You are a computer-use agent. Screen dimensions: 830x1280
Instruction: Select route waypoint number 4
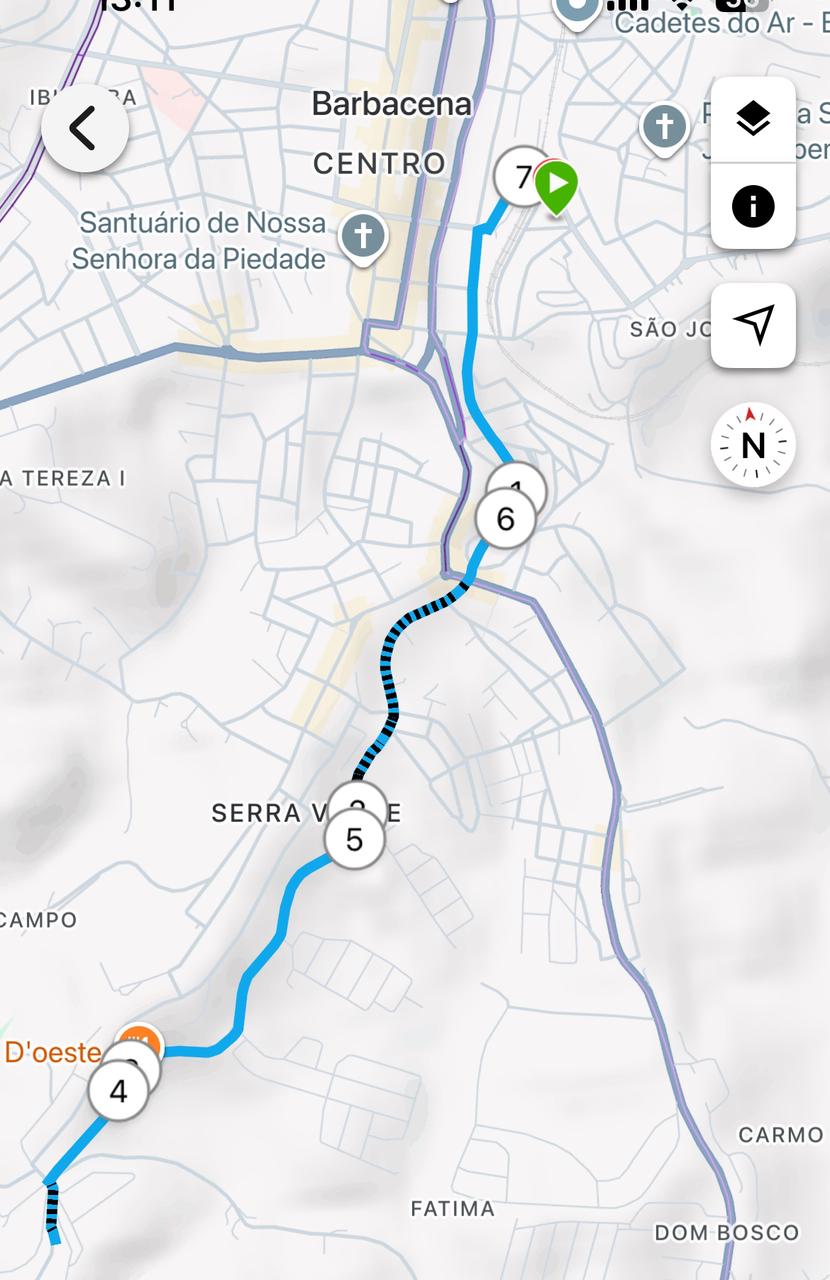click(118, 1092)
